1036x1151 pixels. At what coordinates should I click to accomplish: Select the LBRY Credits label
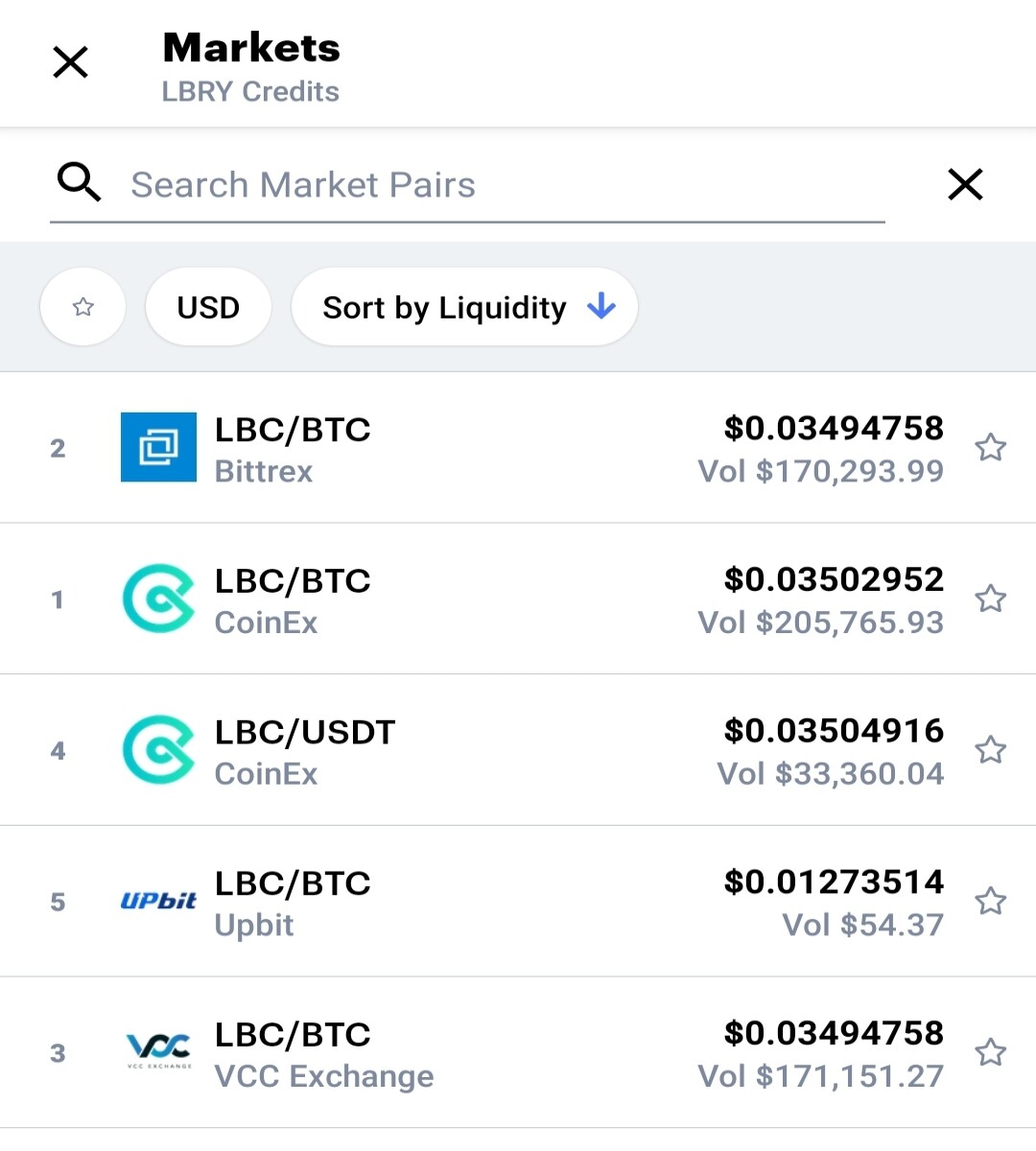250,92
